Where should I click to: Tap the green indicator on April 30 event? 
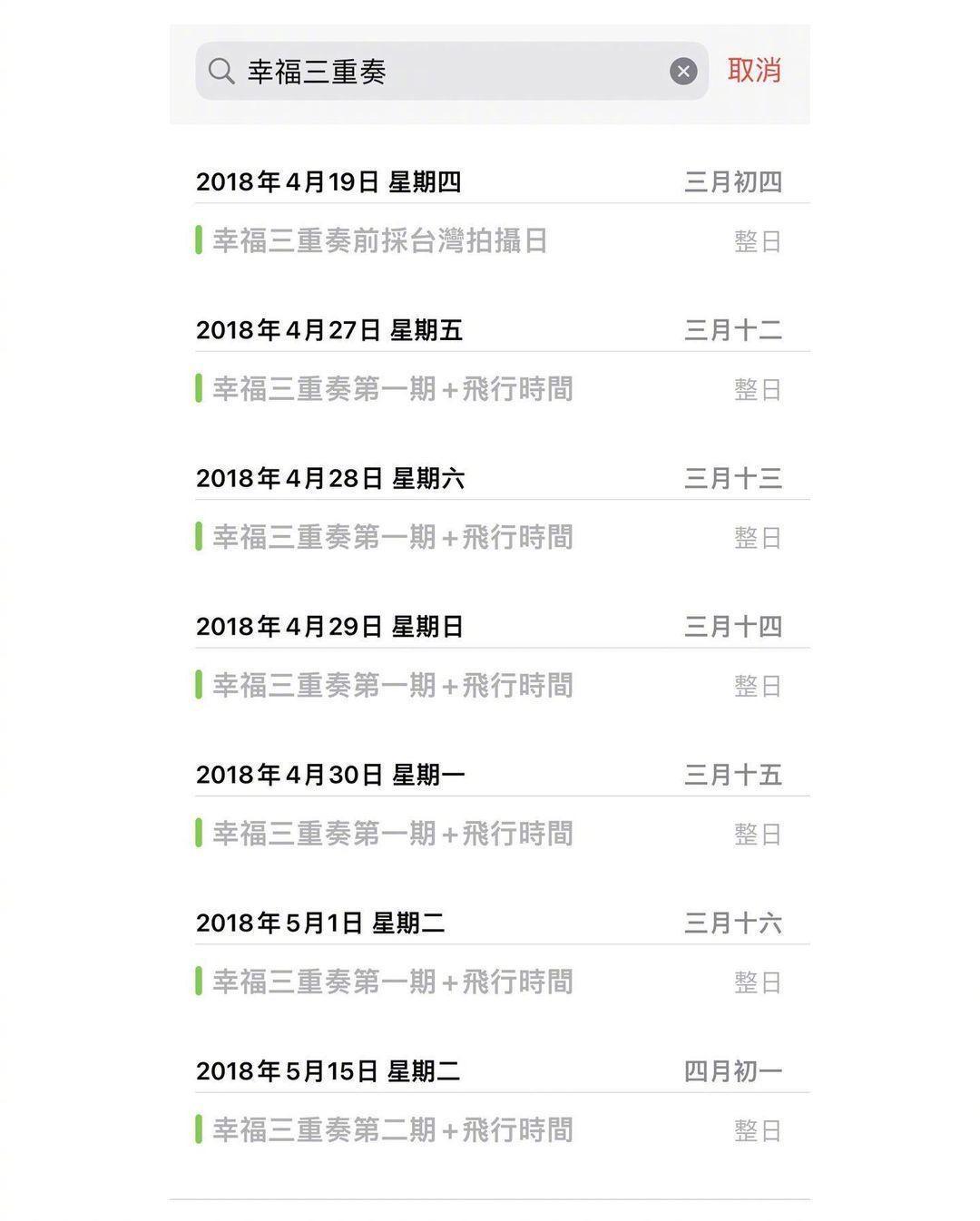tap(200, 833)
